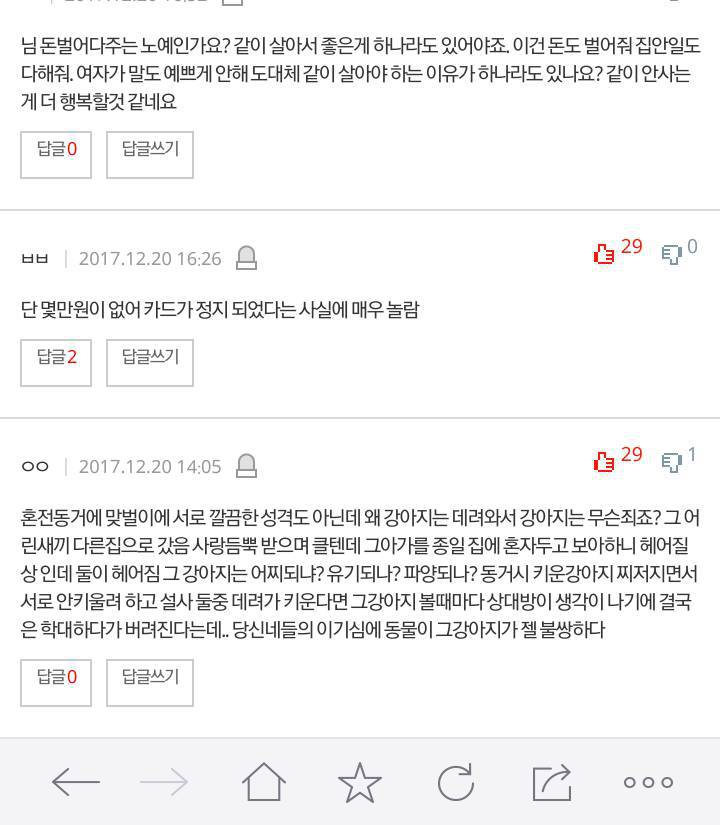The image size is (720, 825).
Task: Click 답글쓰기 under the ㅇㅇ comment
Action: tap(148, 683)
